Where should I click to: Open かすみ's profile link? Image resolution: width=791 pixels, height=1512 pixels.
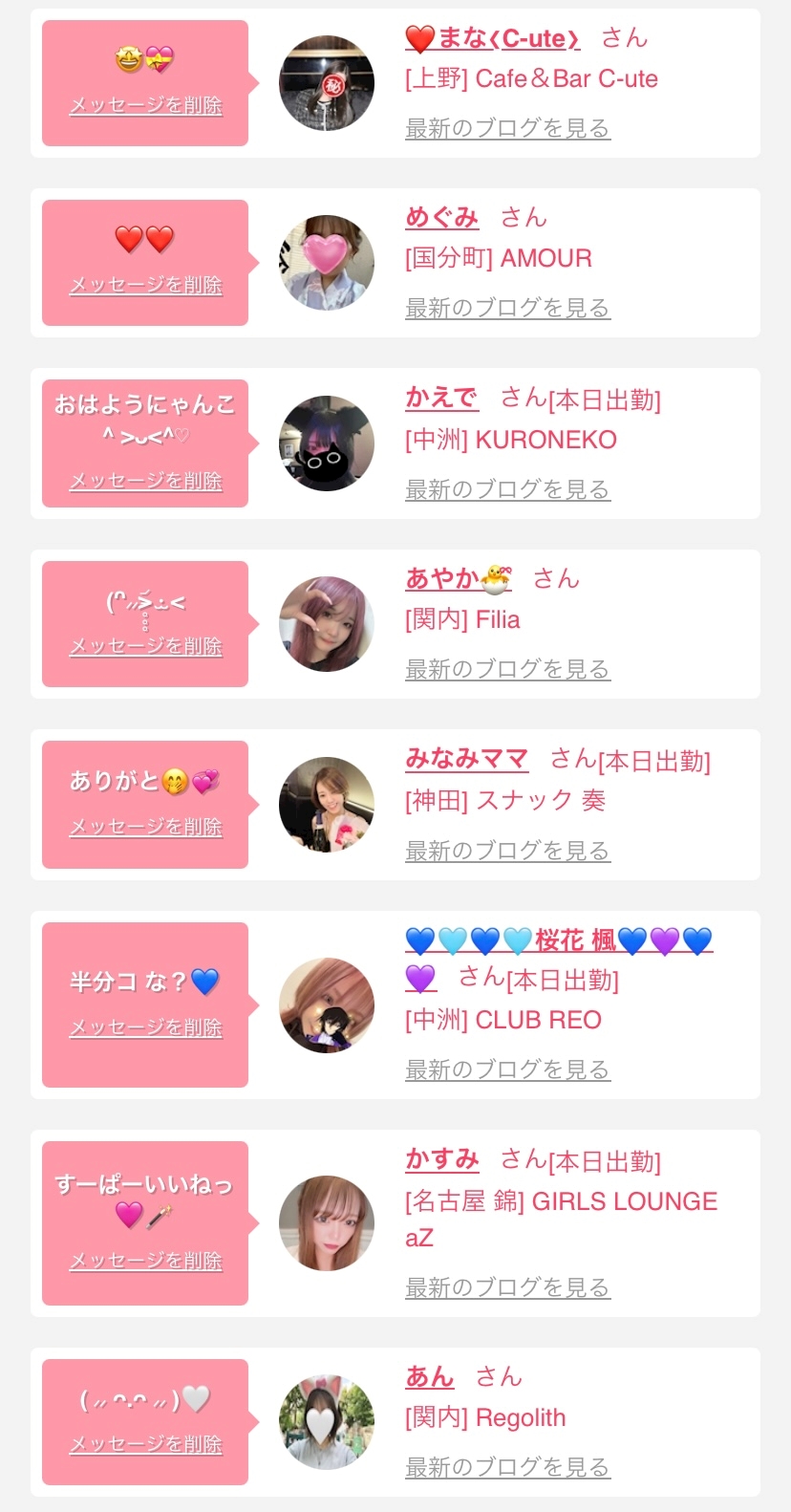(441, 1159)
